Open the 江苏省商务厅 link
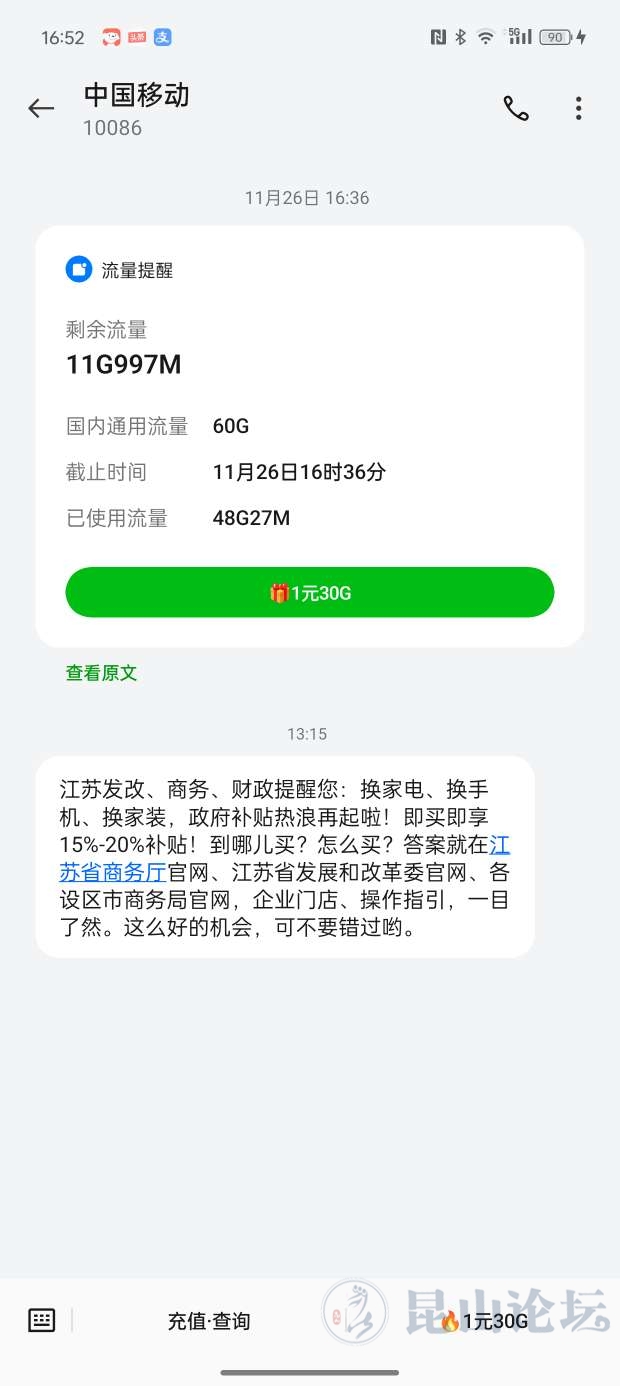The width and height of the screenshot is (620, 1386). click(112, 871)
